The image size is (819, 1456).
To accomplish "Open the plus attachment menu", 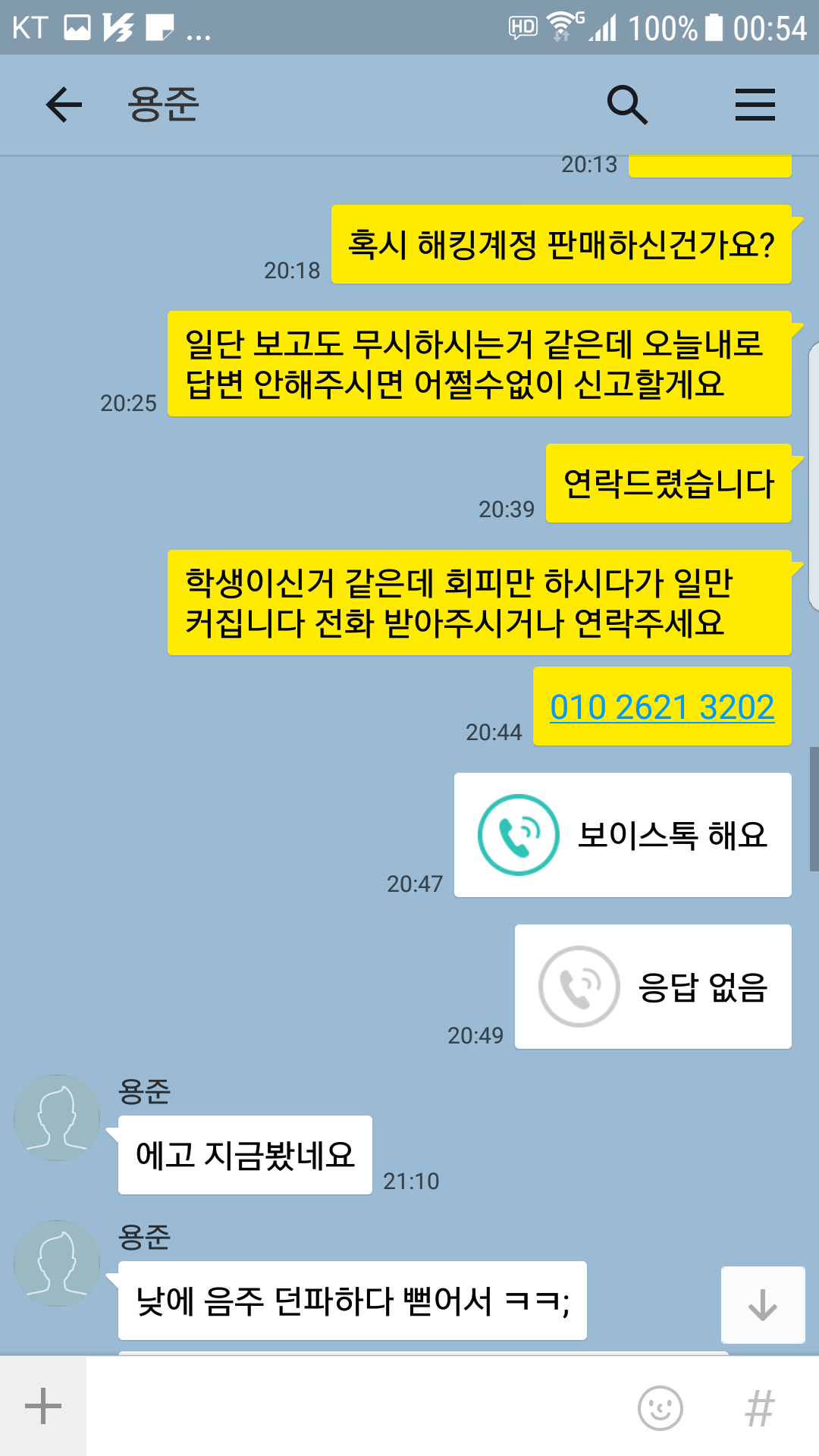I will click(x=43, y=1407).
